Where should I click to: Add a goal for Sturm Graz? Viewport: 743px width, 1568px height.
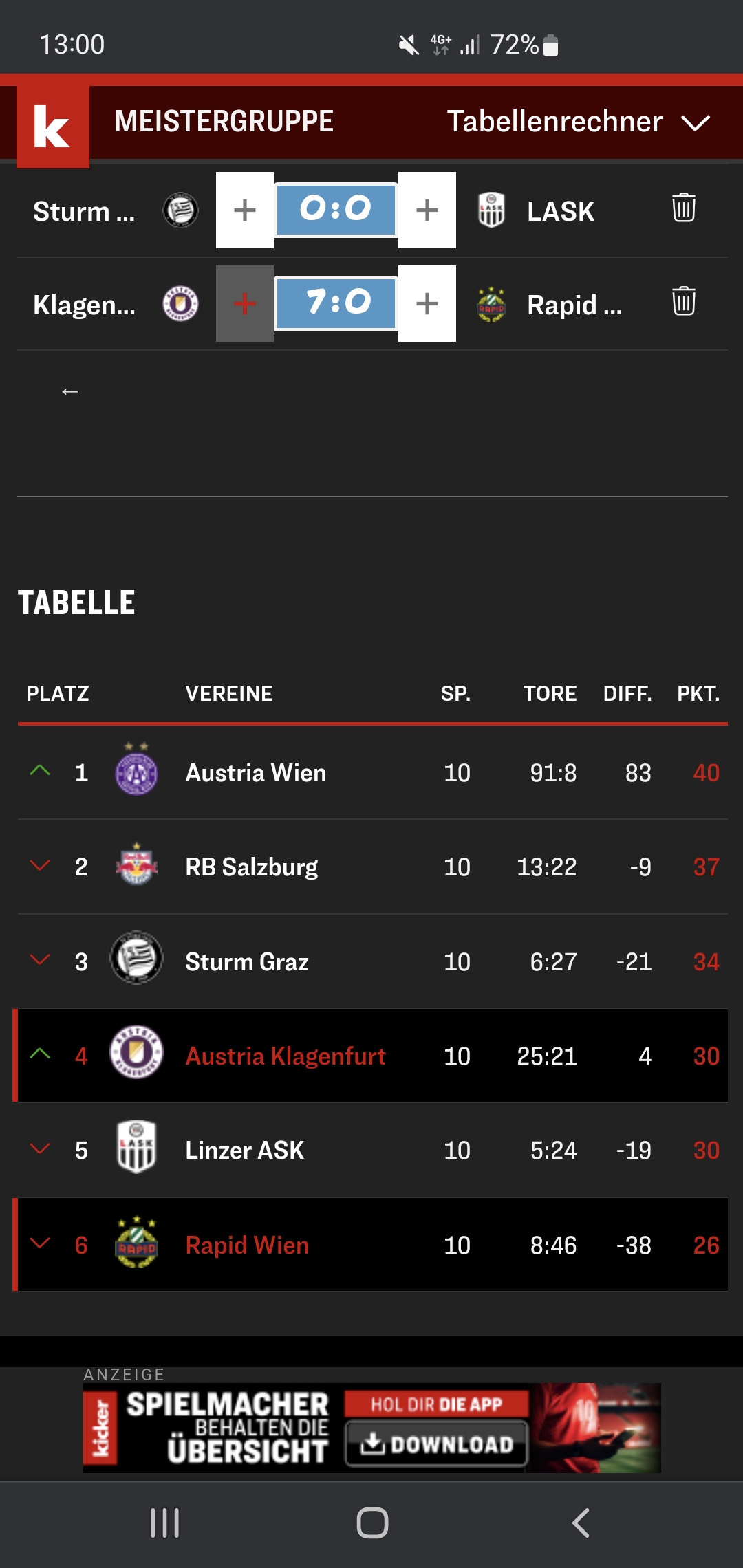click(245, 210)
